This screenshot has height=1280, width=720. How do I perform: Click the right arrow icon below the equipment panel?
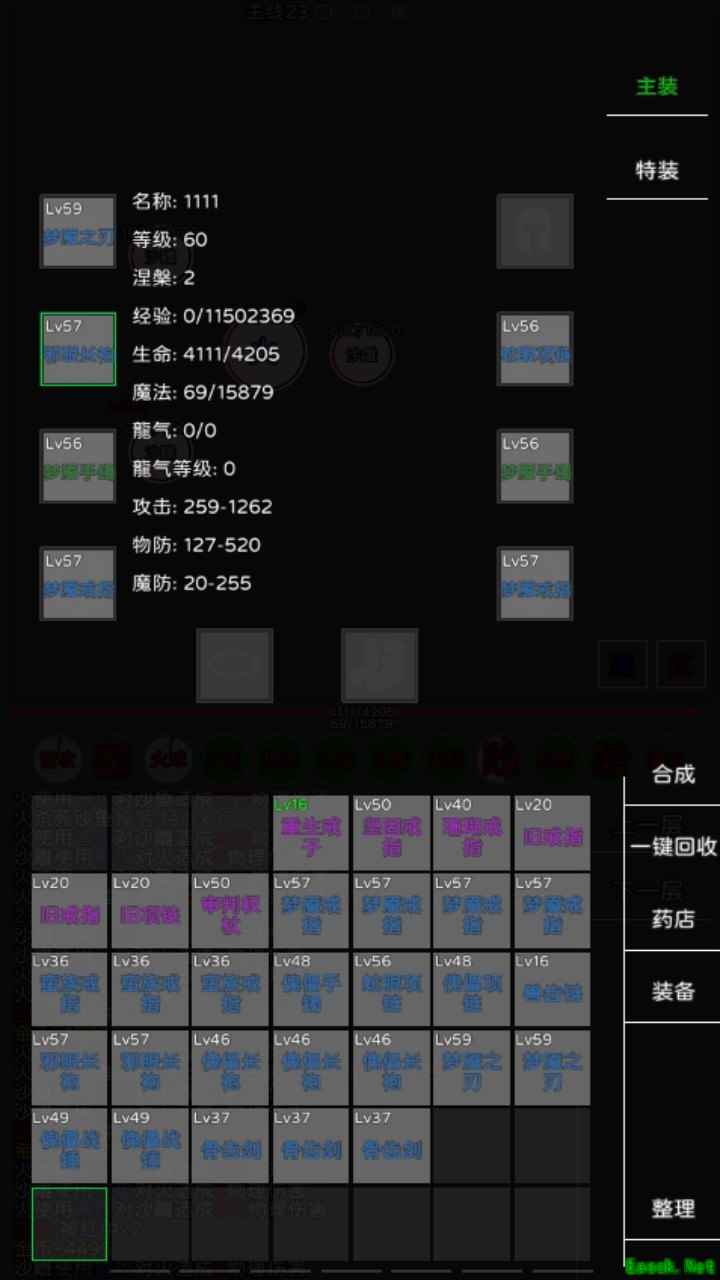tap(379, 665)
